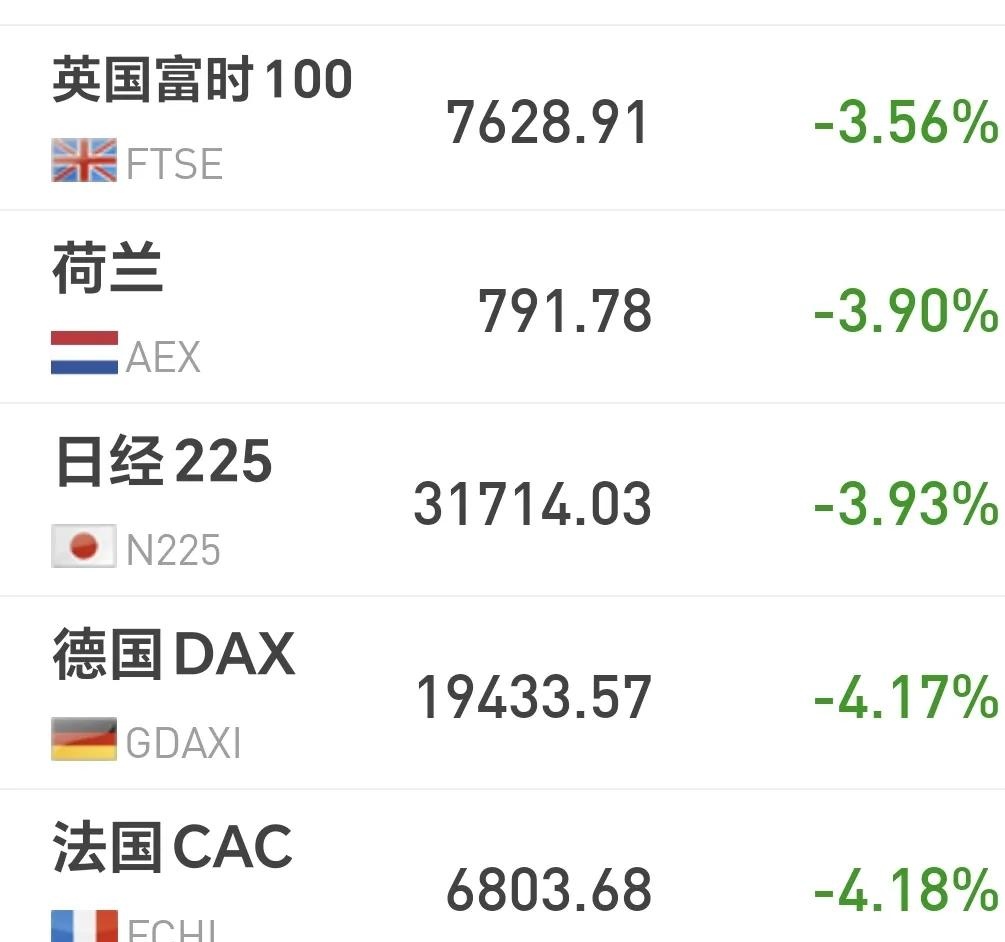
Task: Select the 德国DAX GDAXI row
Action: pyautogui.click(x=502, y=693)
